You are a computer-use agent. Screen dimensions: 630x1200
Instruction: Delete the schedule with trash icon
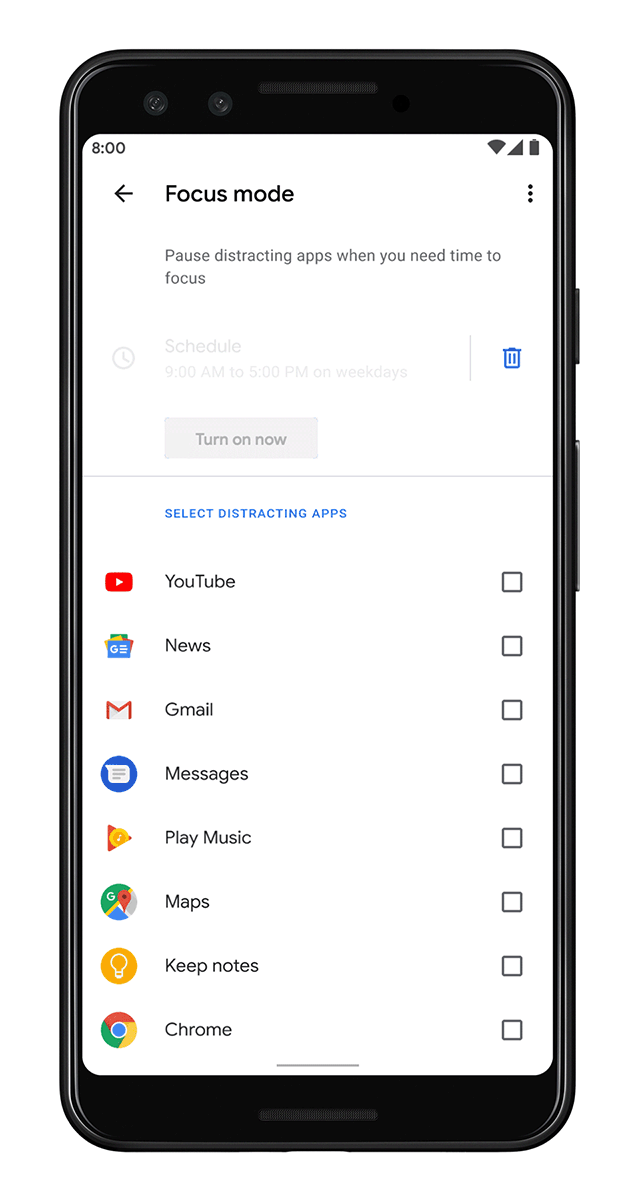pyautogui.click(x=511, y=358)
